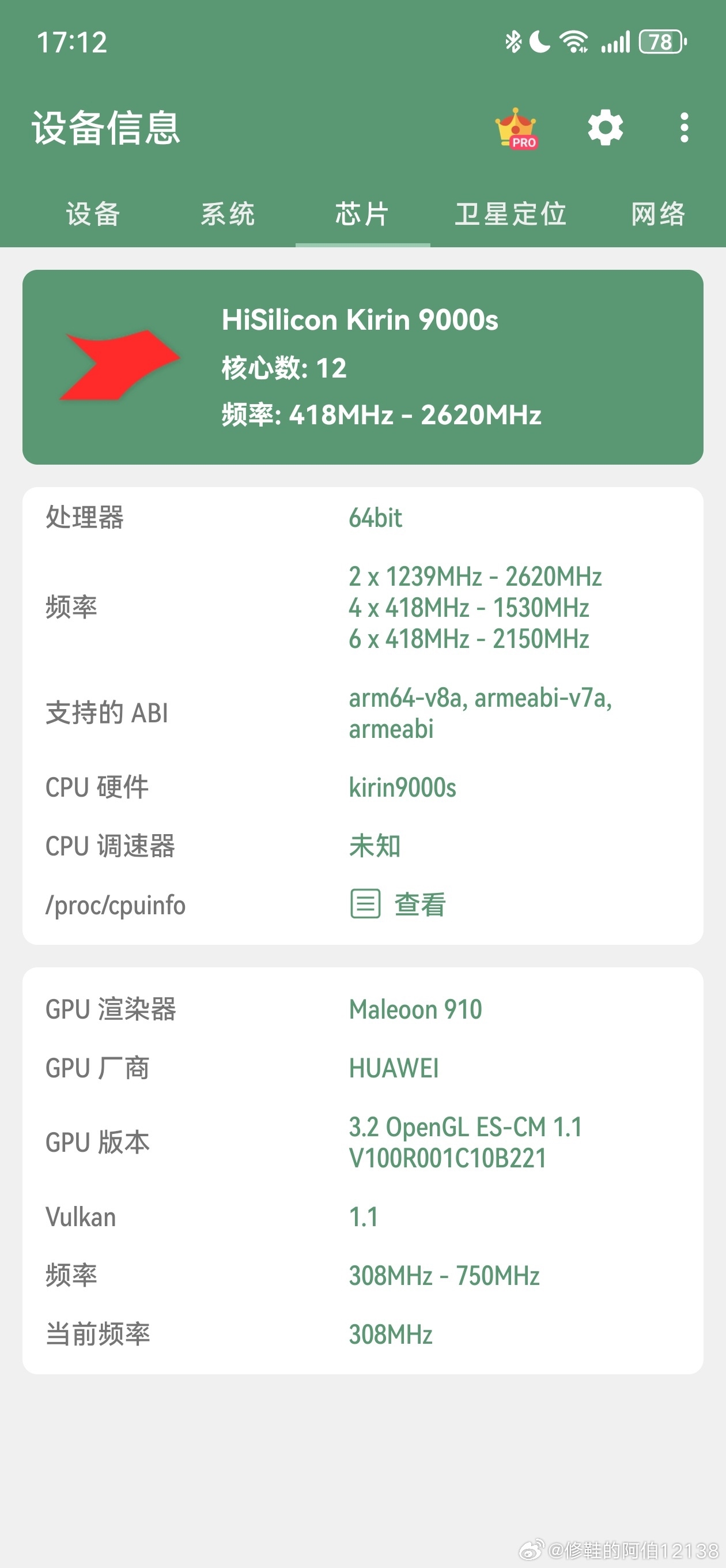This screenshot has height=1568, width=726.
Task: Switch to the 网络 tab
Action: tap(658, 214)
